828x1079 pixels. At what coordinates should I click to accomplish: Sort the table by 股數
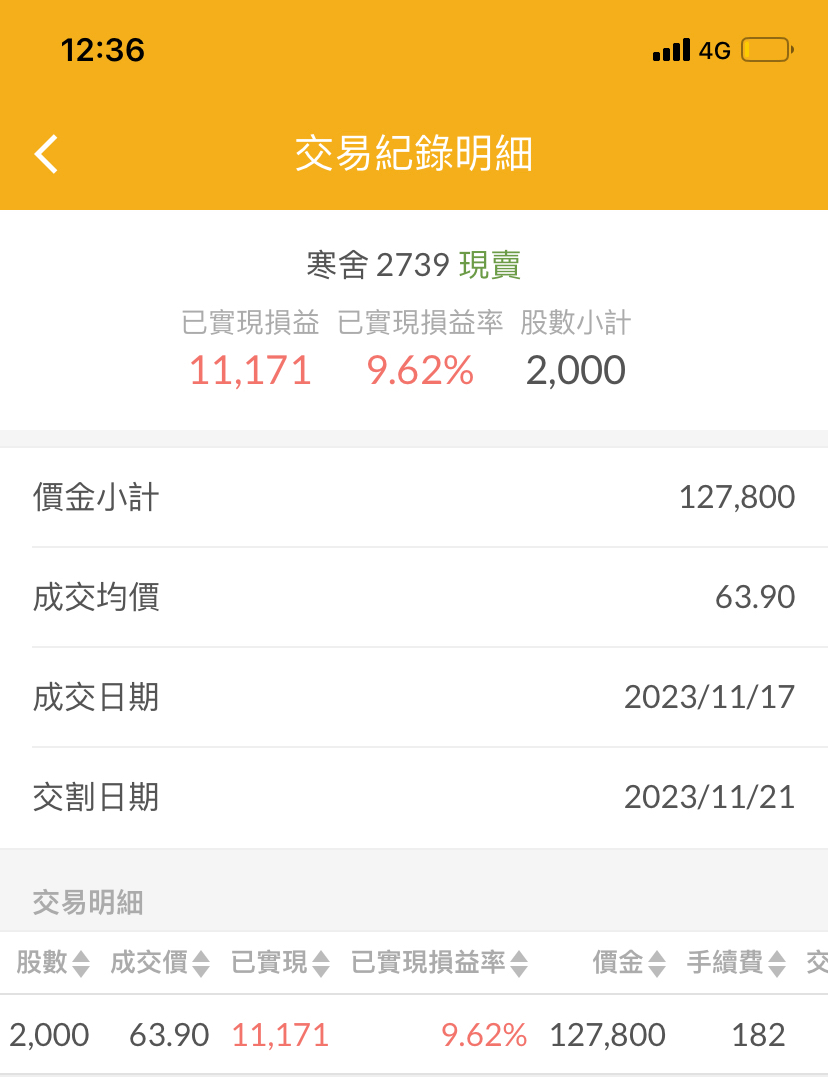tap(53, 963)
